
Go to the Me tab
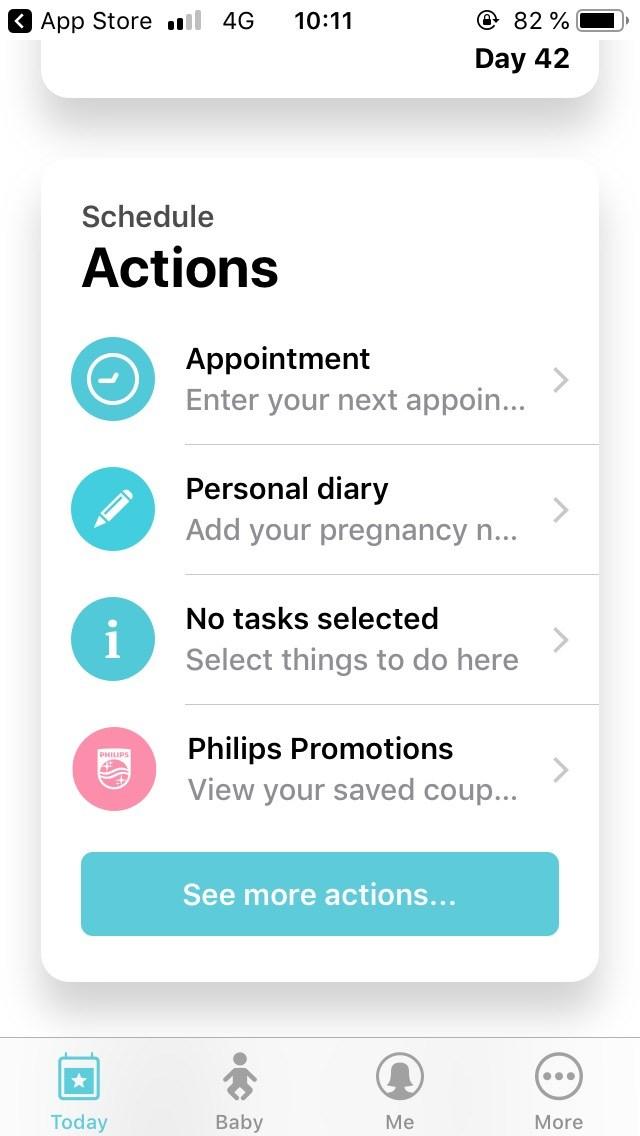[399, 1090]
